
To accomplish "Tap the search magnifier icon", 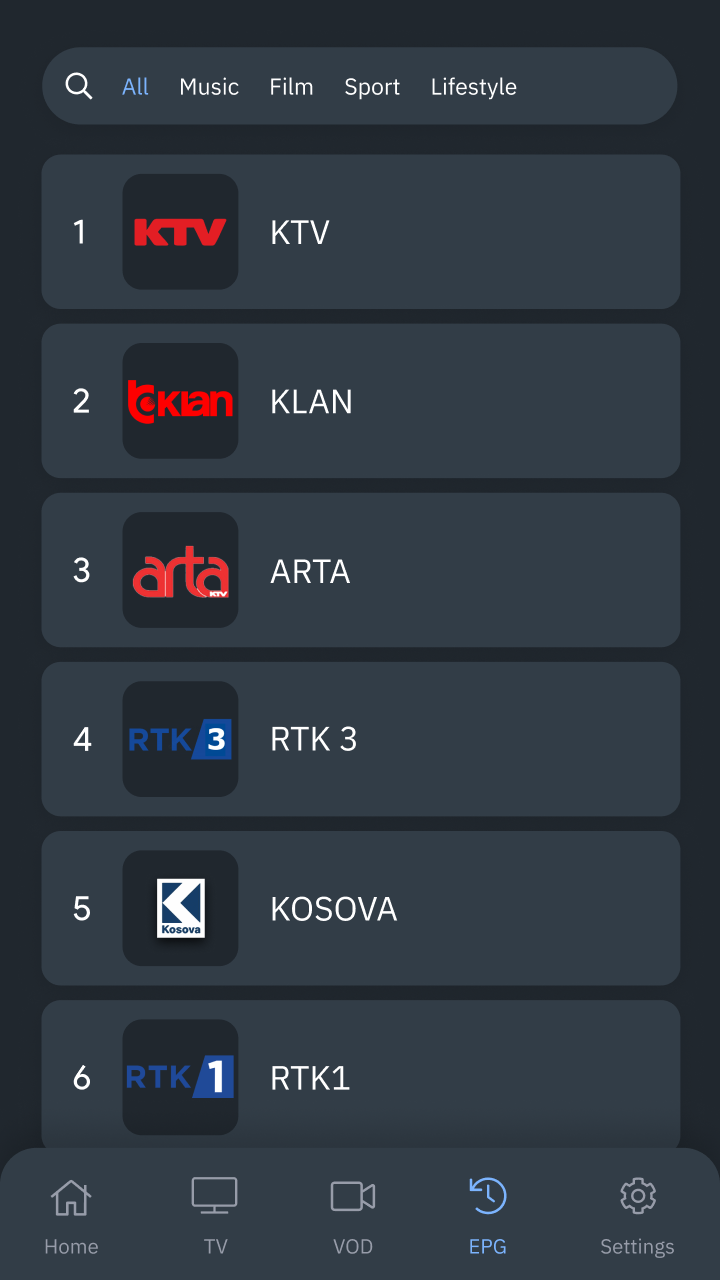I will 79,87.
